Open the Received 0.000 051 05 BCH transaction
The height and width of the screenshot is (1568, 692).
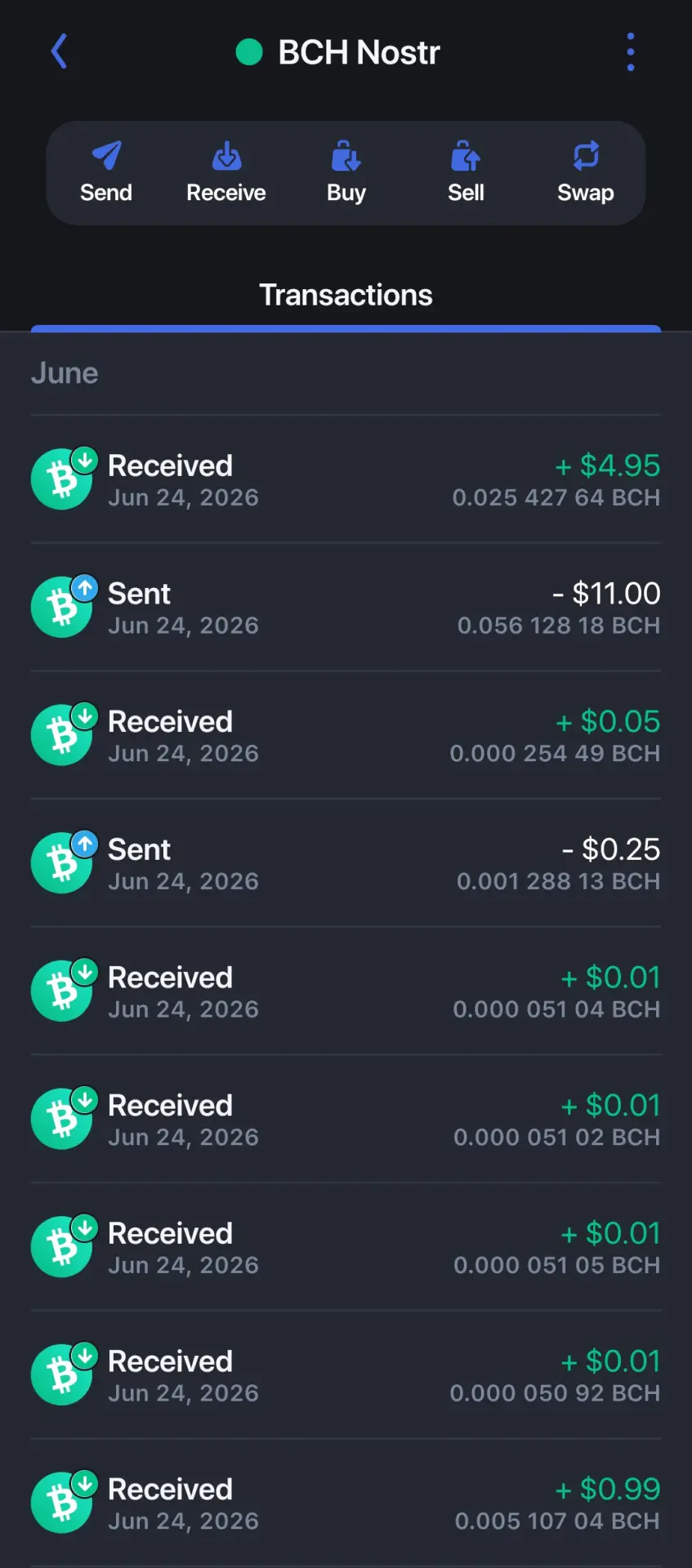pos(346,1247)
